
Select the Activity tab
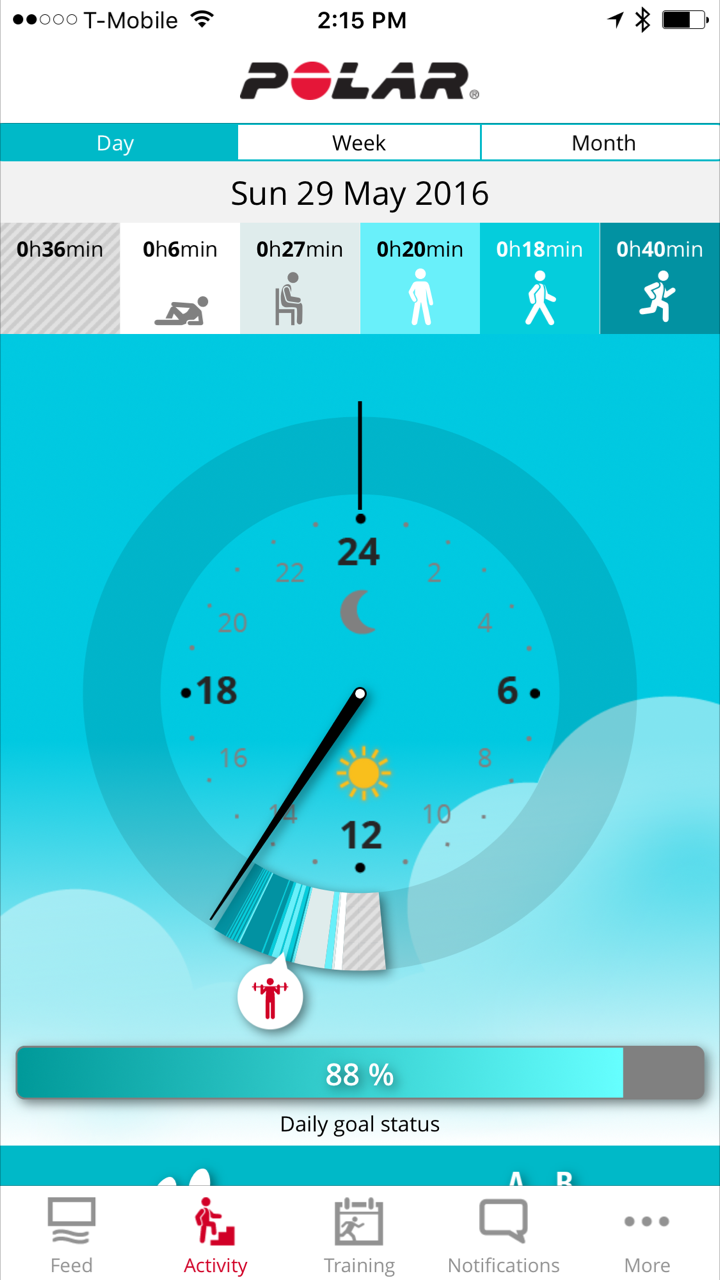(215, 1235)
